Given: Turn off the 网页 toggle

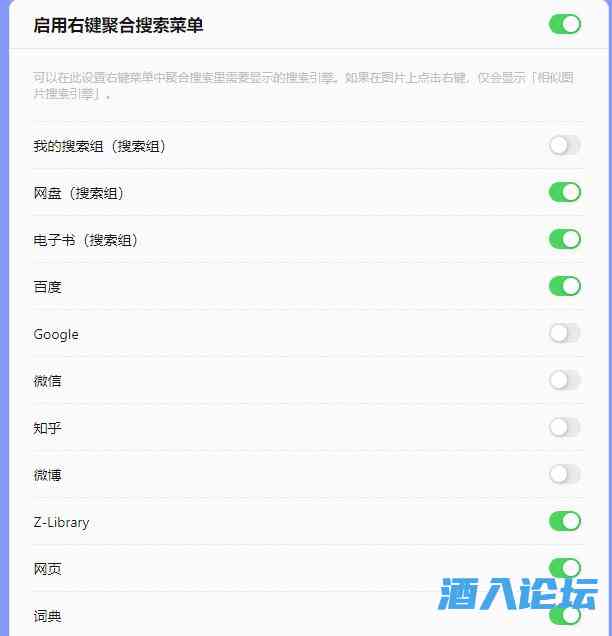Looking at the screenshot, I should click(564, 568).
